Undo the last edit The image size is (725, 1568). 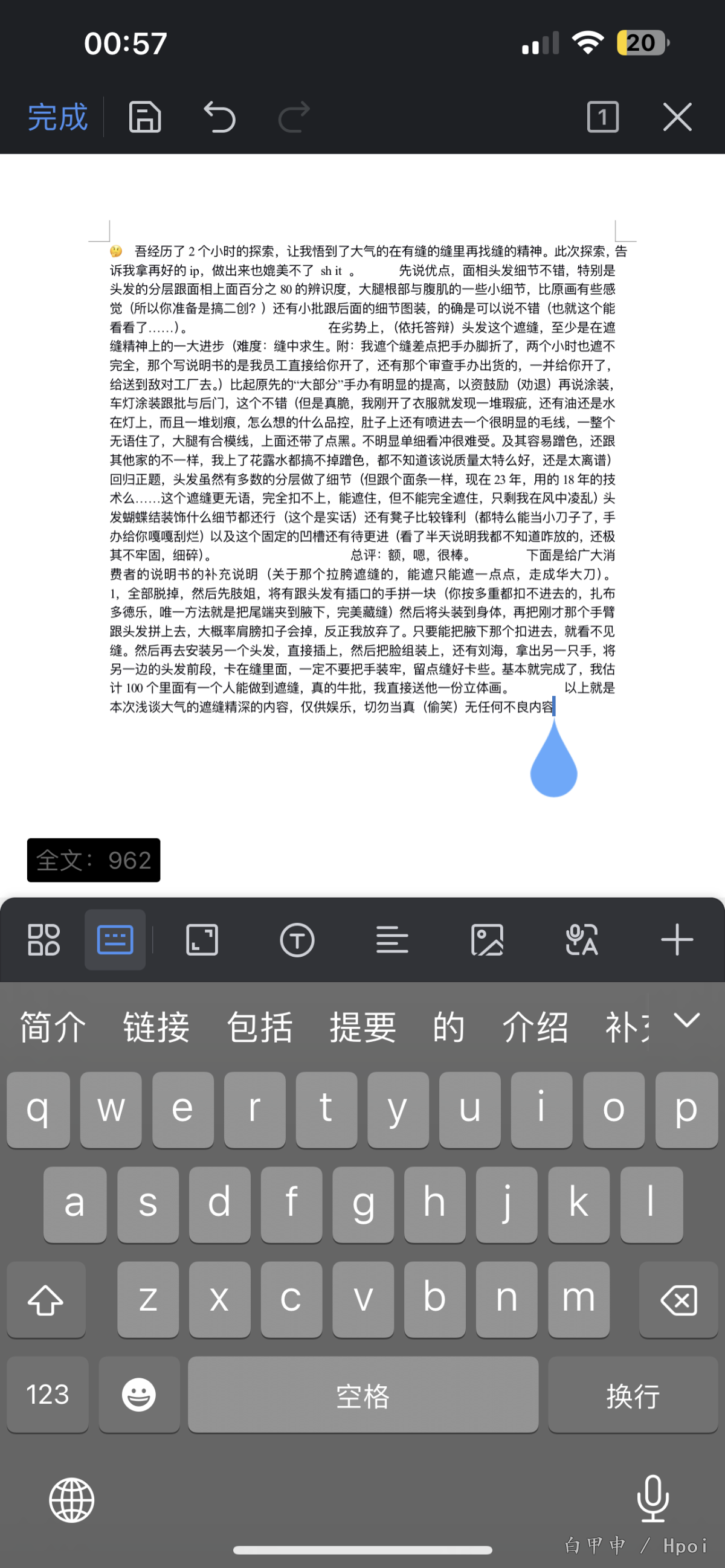[x=219, y=117]
